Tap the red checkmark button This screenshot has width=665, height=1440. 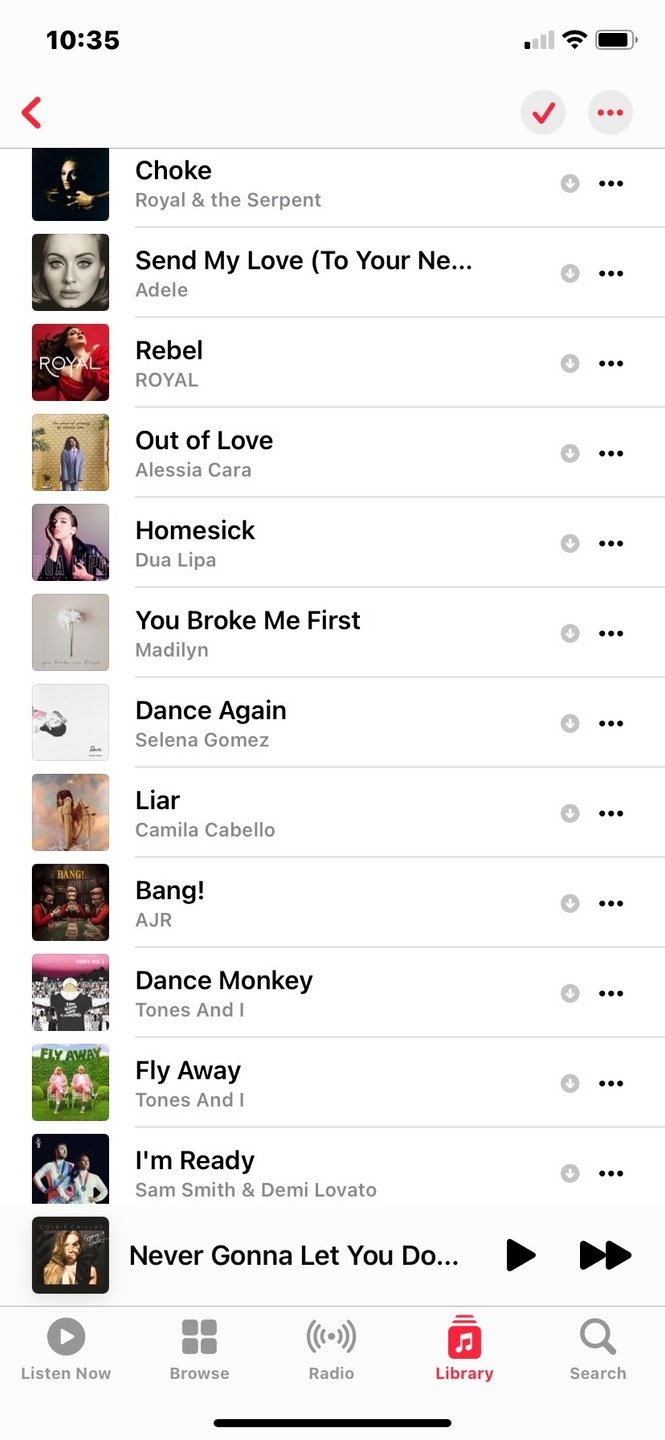[x=543, y=113]
